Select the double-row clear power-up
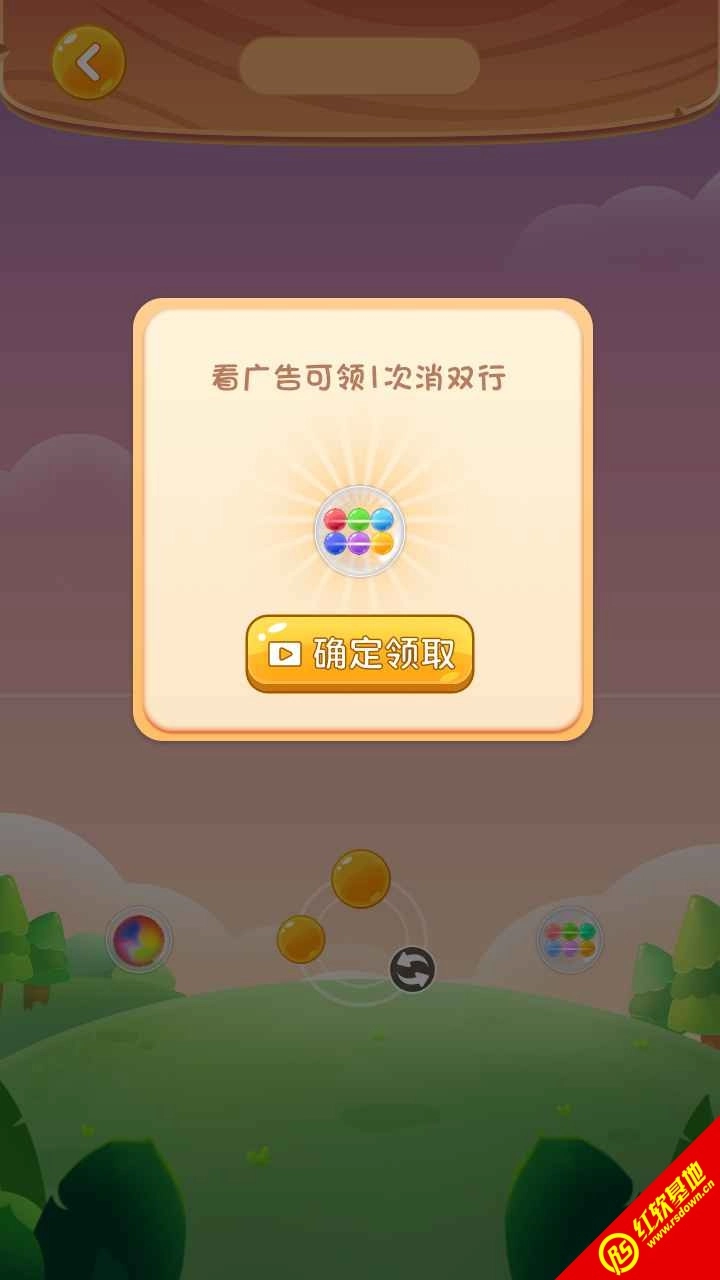The image size is (720, 1280). [x=570, y=940]
